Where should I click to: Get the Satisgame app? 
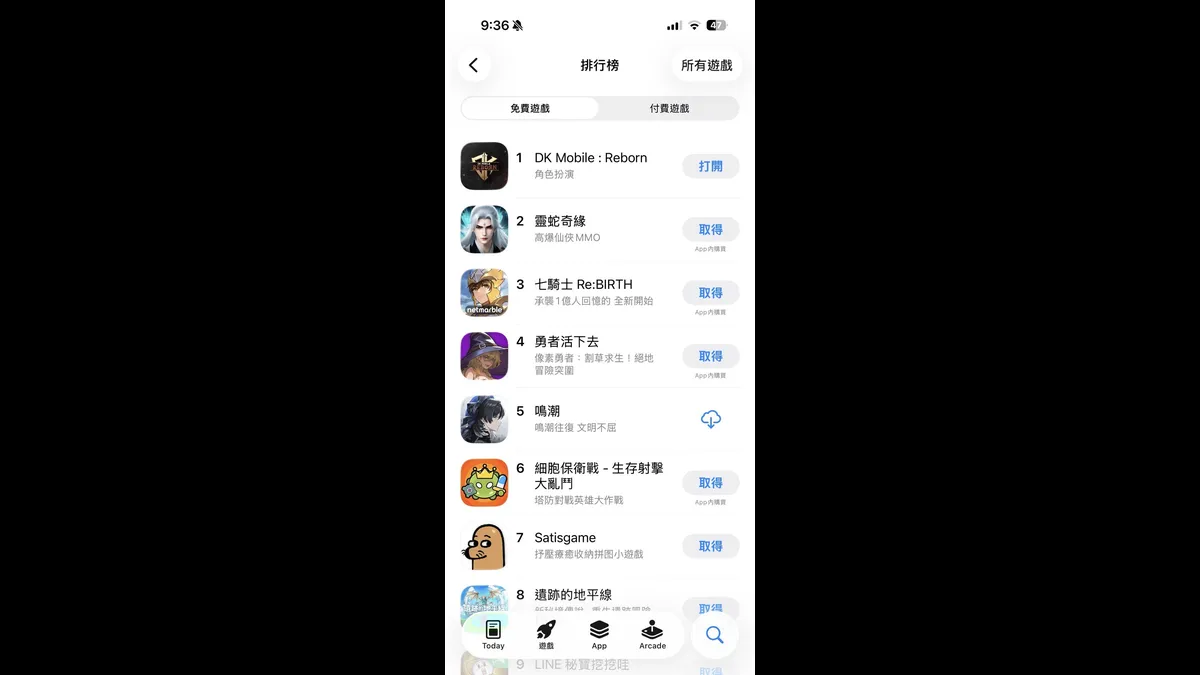(710, 546)
